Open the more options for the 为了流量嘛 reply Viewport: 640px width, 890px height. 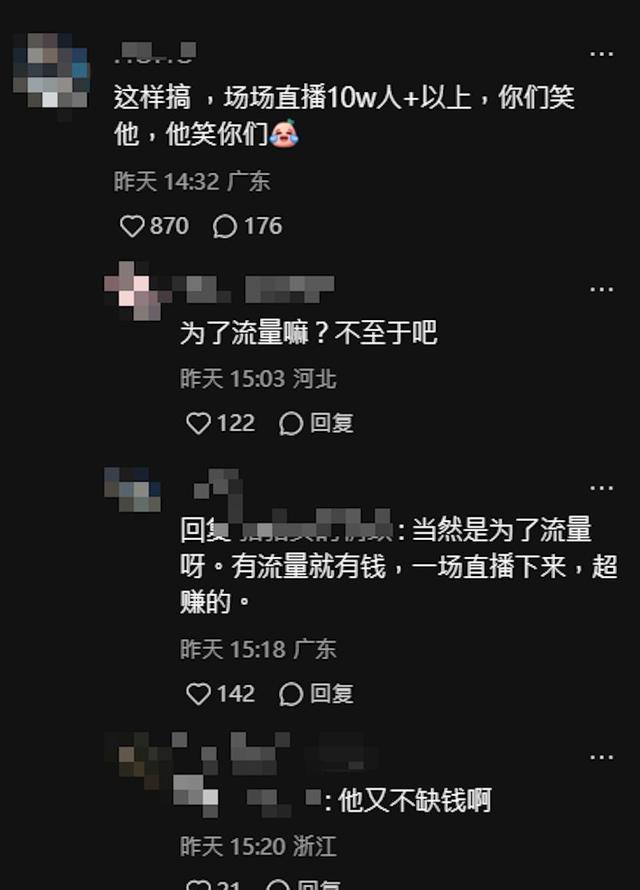pos(601,290)
